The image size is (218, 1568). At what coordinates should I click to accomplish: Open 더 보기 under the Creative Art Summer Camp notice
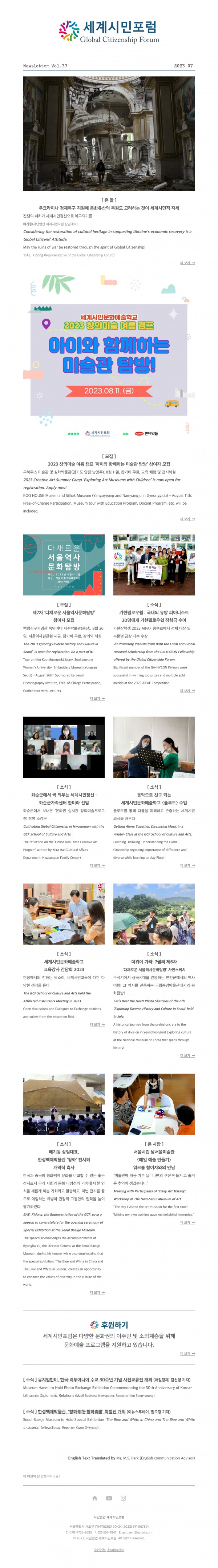click(187, 519)
